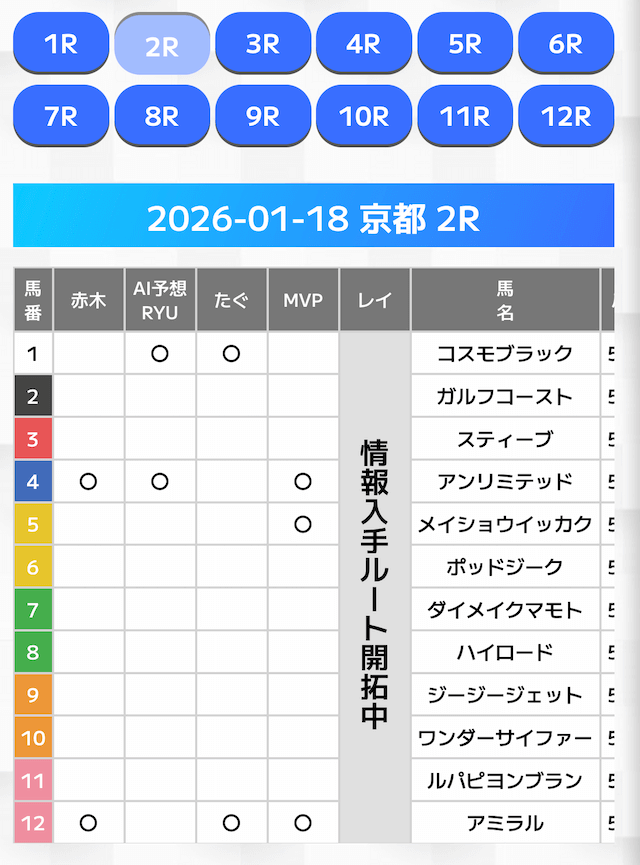Open race 8R
The height and width of the screenshot is (865, 640).
click(162, 115)
